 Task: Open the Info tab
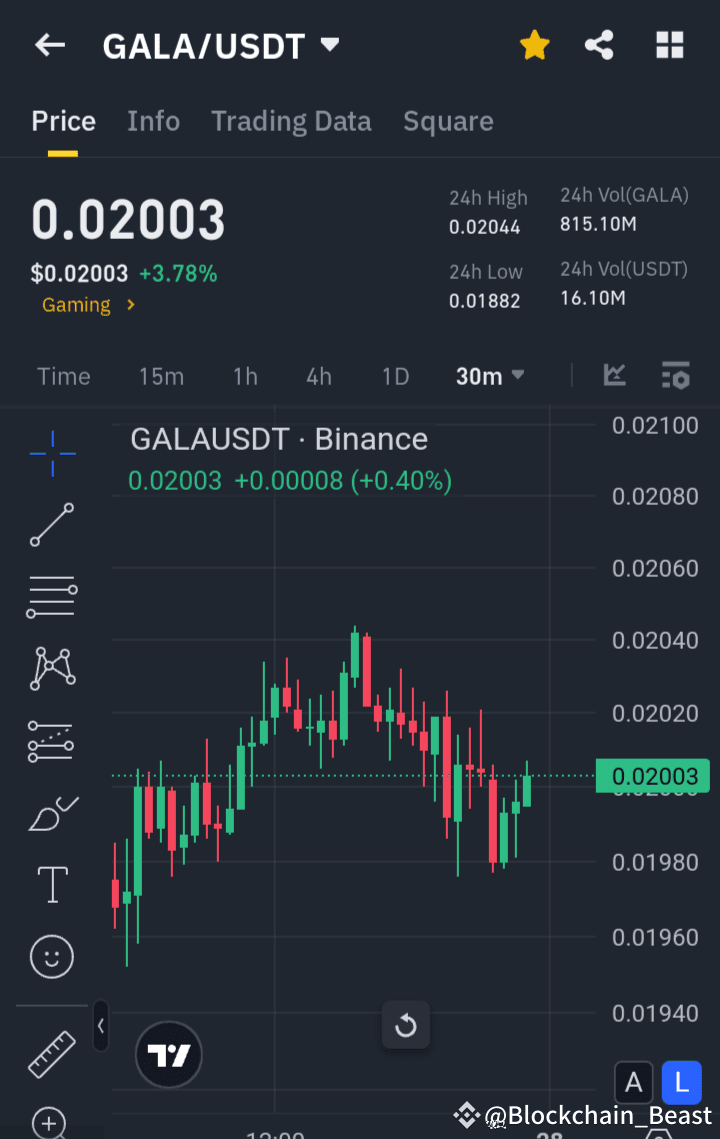pyautogui.click(x=153, y=120)
